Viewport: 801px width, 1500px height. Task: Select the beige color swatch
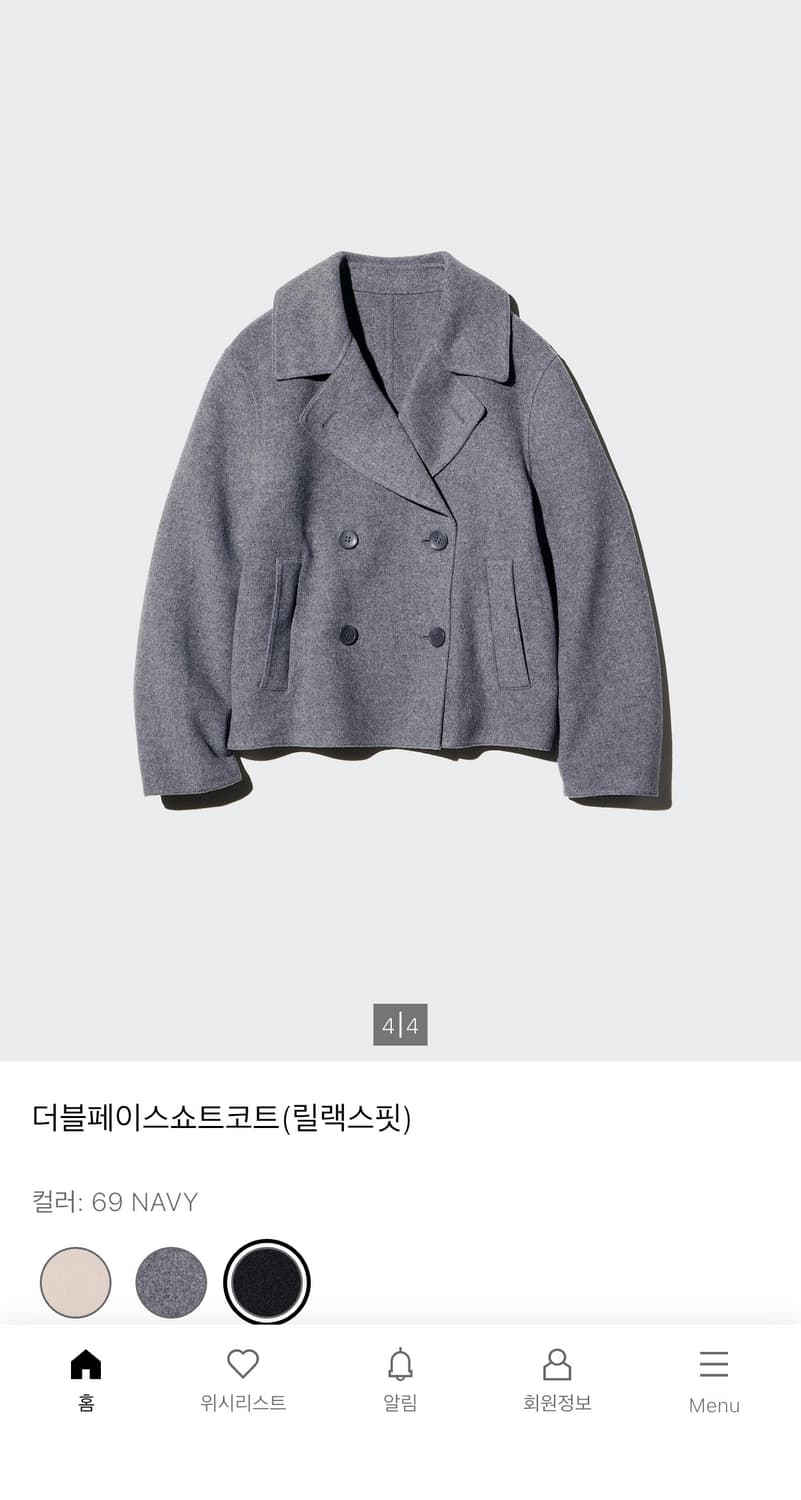[x=74, y=1281]
